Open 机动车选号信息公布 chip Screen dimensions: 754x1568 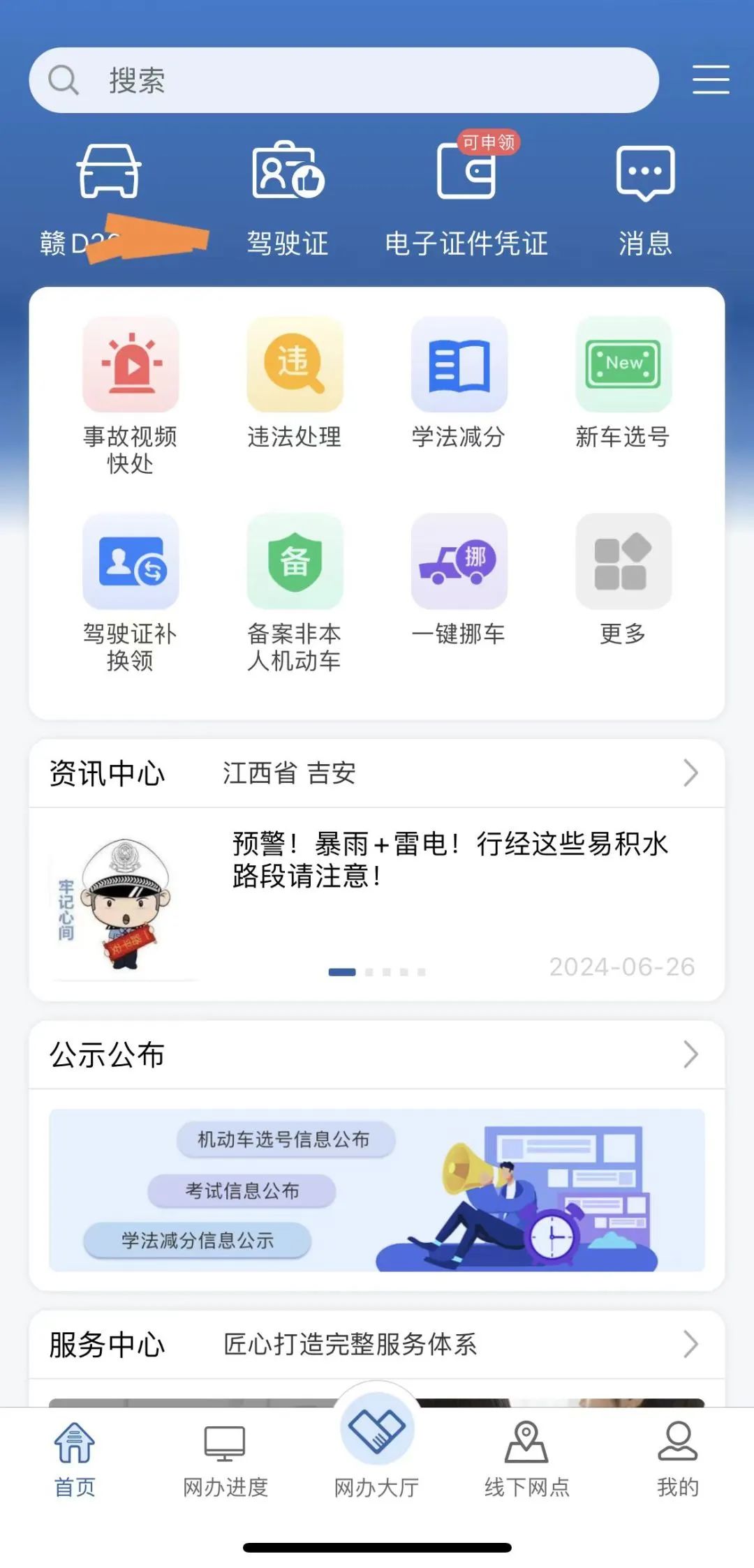point(285,1140)
